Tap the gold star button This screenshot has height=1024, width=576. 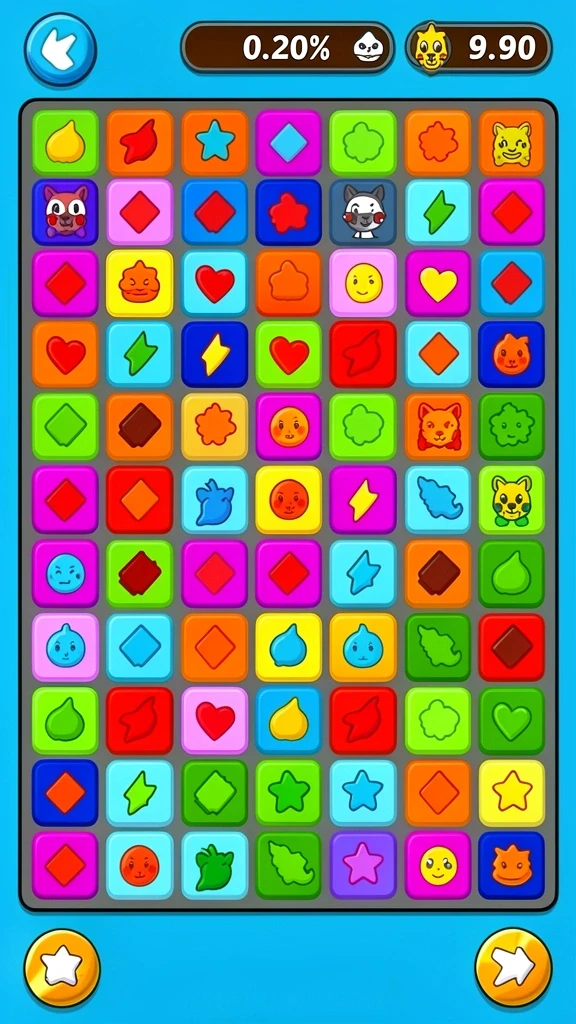click(62, 968)
